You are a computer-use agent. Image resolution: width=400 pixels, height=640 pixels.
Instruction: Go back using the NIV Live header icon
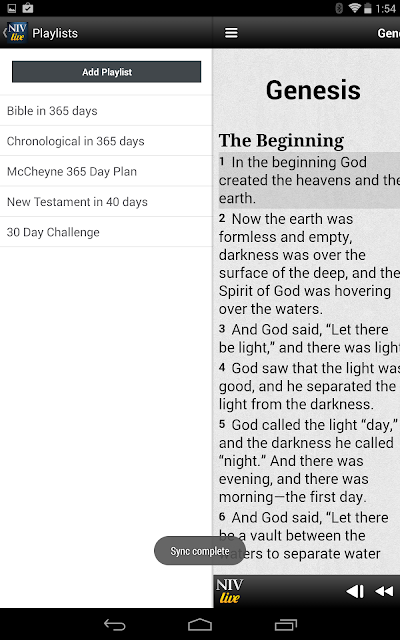(16, 33)
